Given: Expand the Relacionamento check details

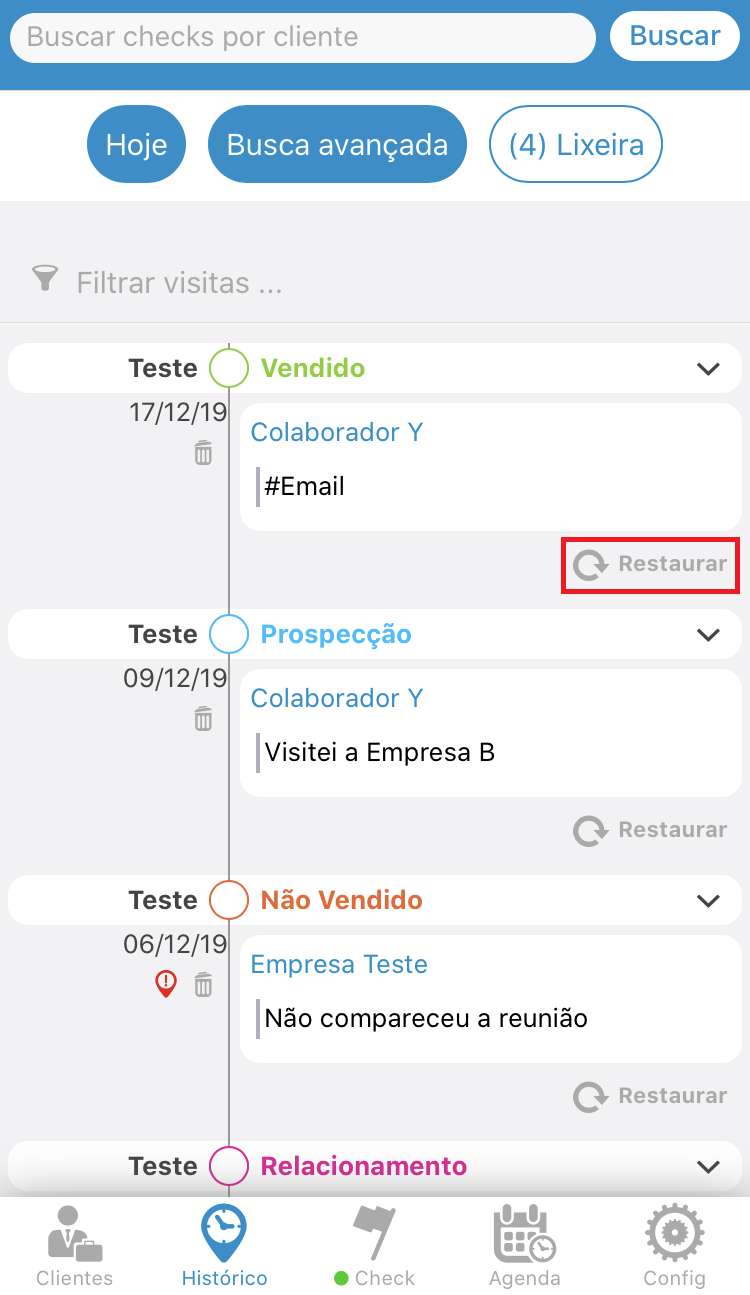Looking at the screenshot, I should (x=709, y=1166).
